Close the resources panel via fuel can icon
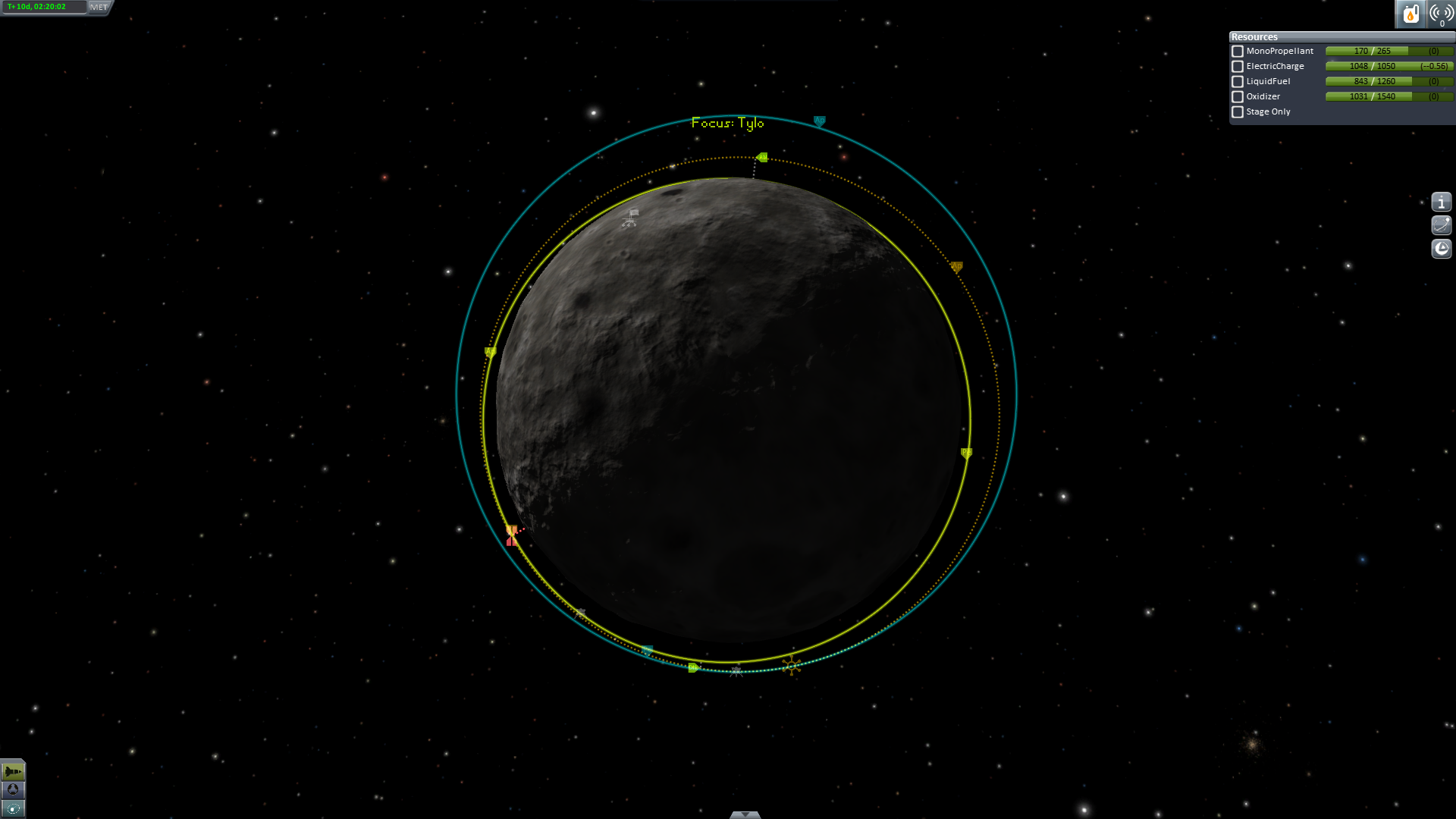This screenshot has width=1456, height=819. coord(1410,14)
